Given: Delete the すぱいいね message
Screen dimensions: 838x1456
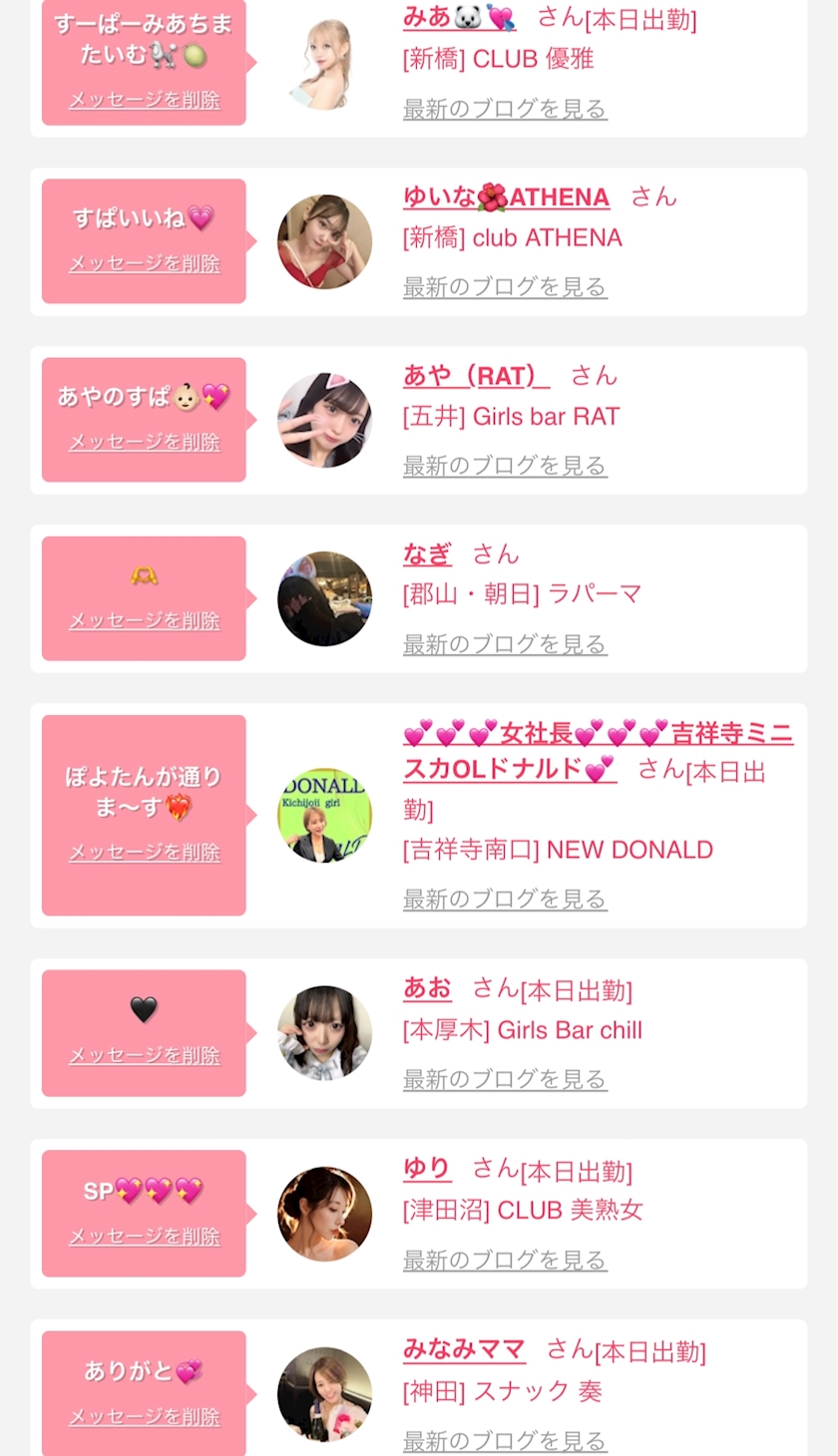Looking at the screenshot, I should point(145,263).
